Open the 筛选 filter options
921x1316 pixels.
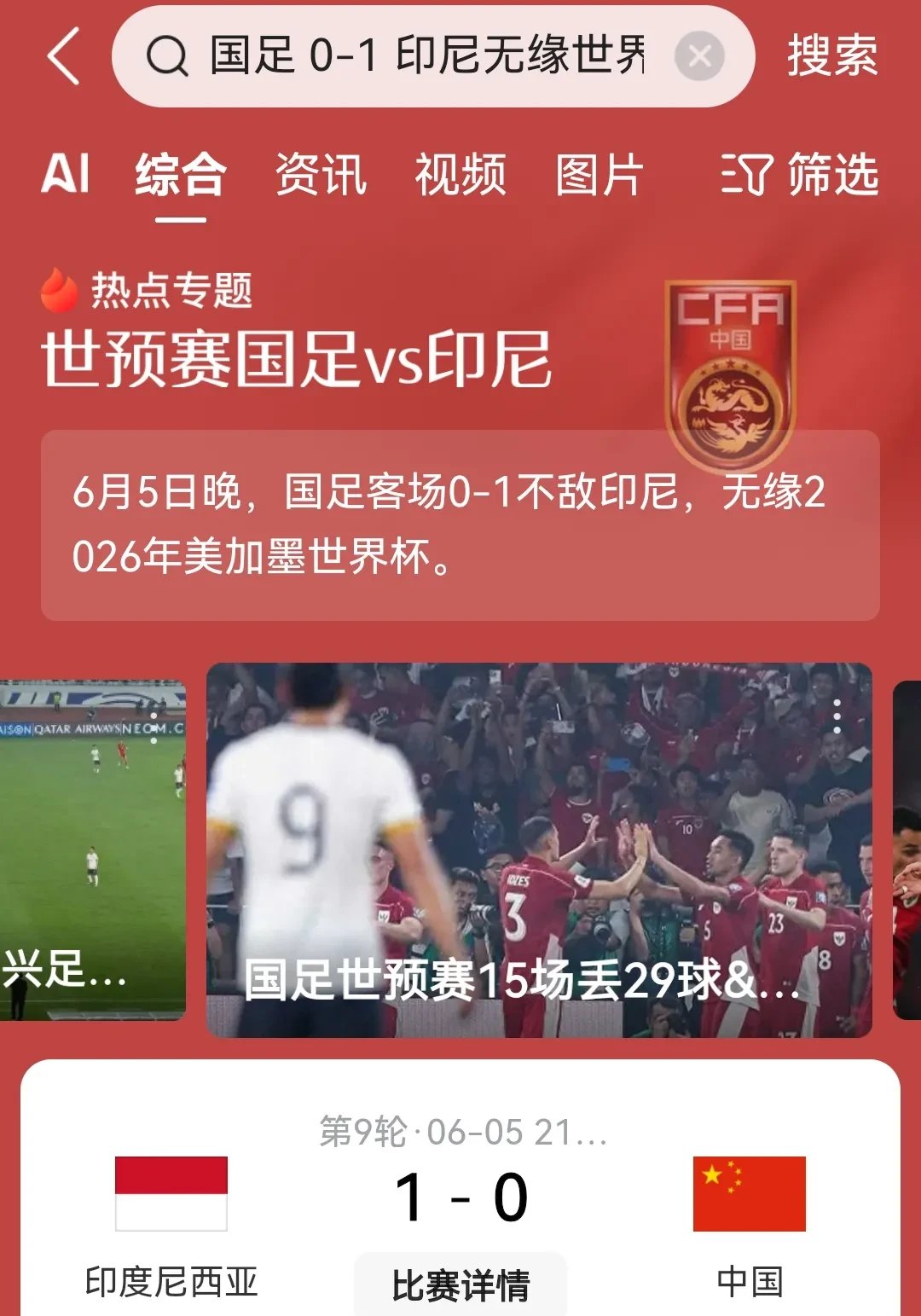tap(799, 174)
